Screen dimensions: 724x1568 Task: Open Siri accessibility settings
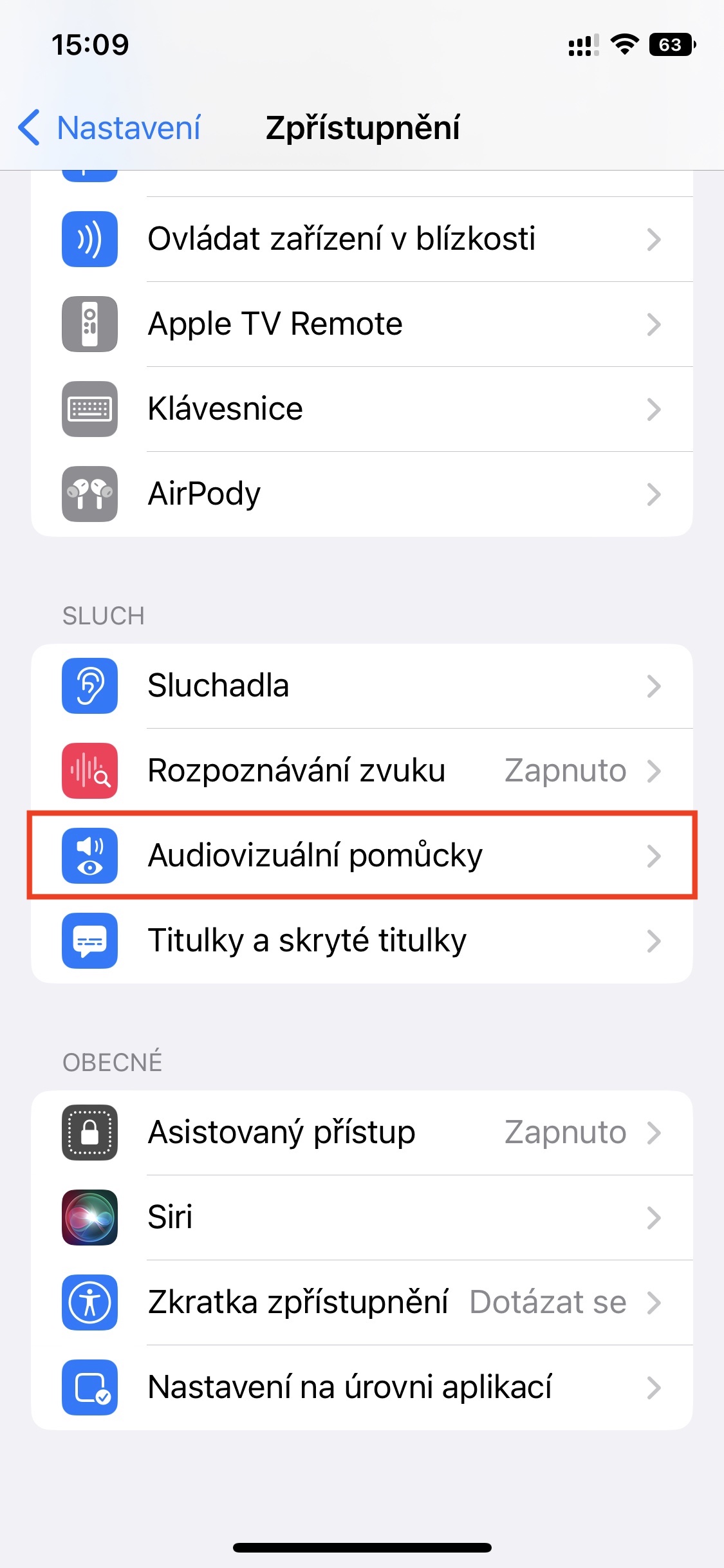click(362, 1217)
